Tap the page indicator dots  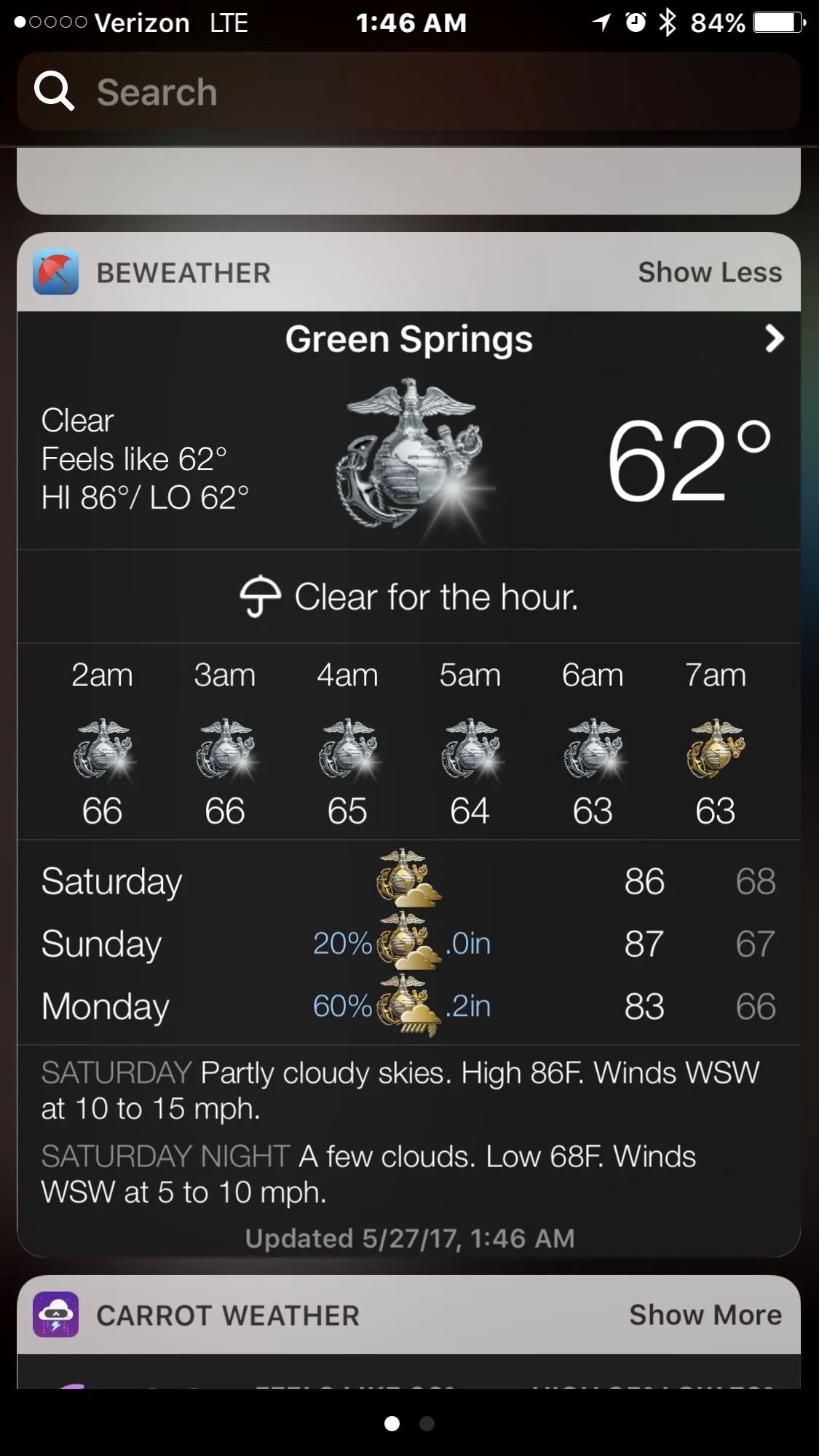point(409,1423)
